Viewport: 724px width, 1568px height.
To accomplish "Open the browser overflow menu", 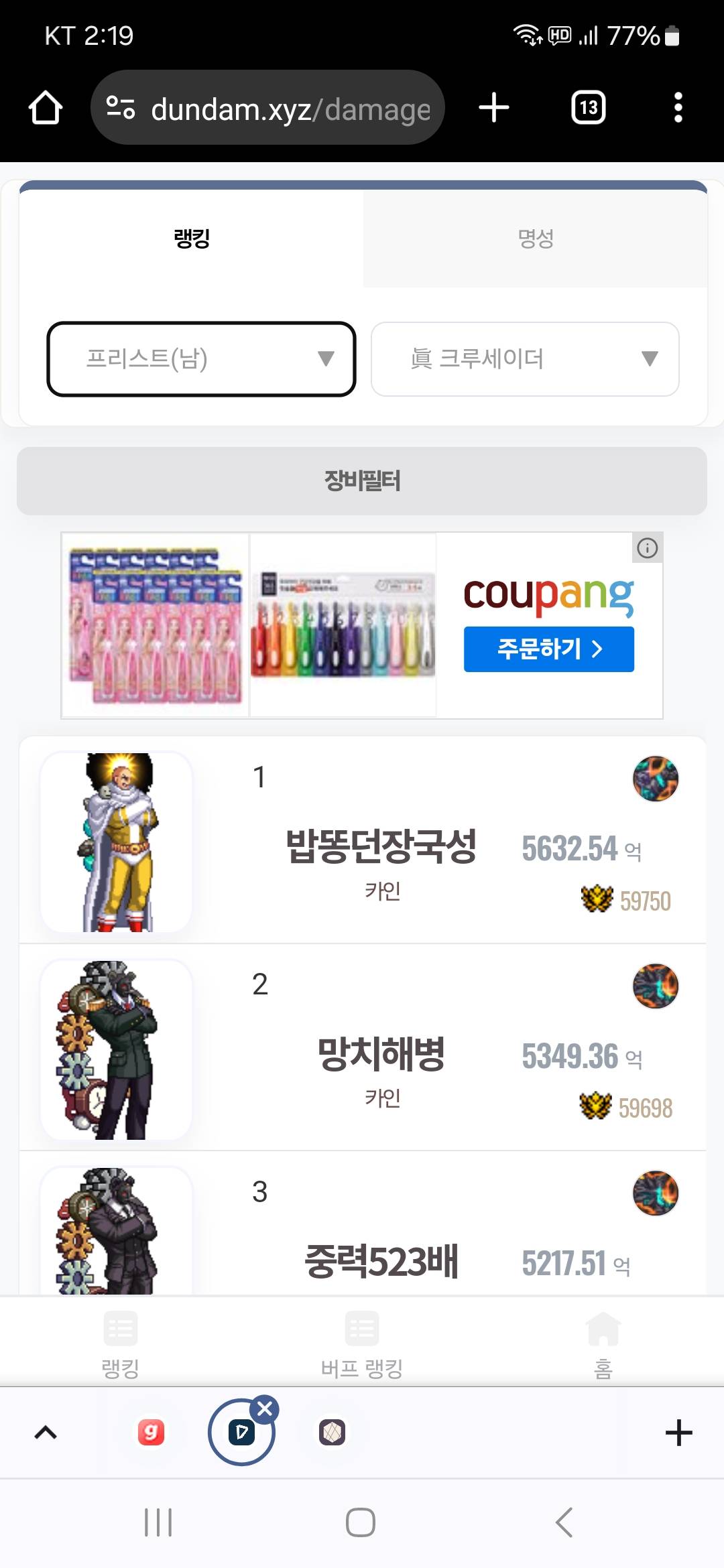I will tap(678, 108).
